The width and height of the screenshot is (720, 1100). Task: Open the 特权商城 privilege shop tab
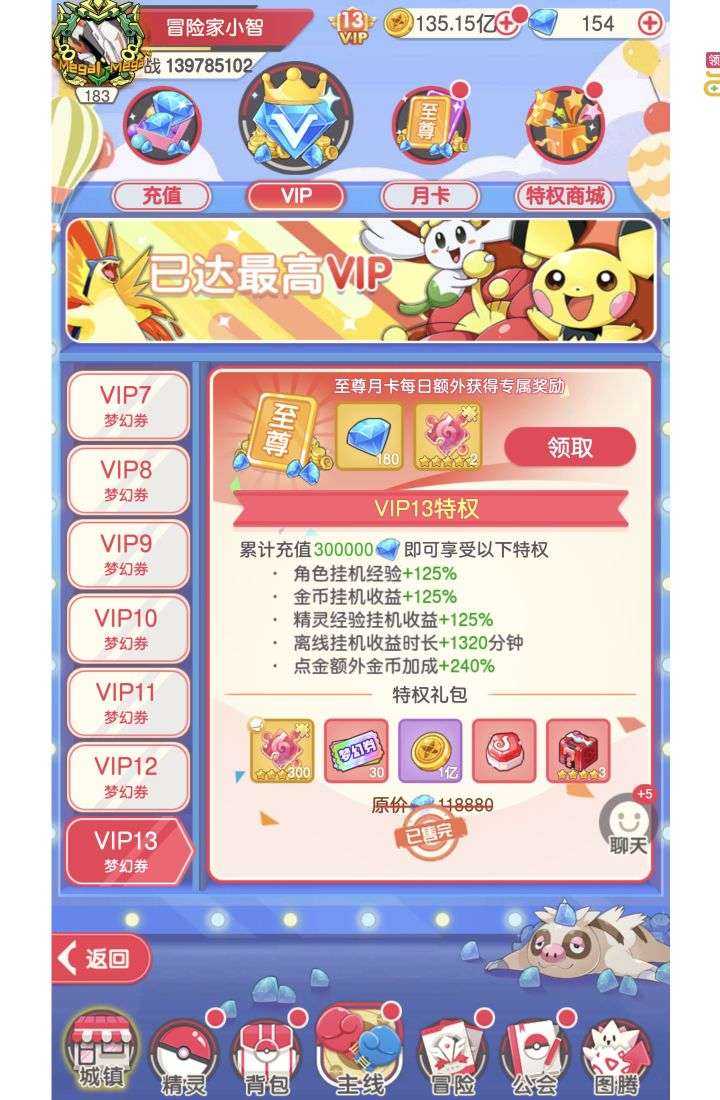click(x=566, y=195)
